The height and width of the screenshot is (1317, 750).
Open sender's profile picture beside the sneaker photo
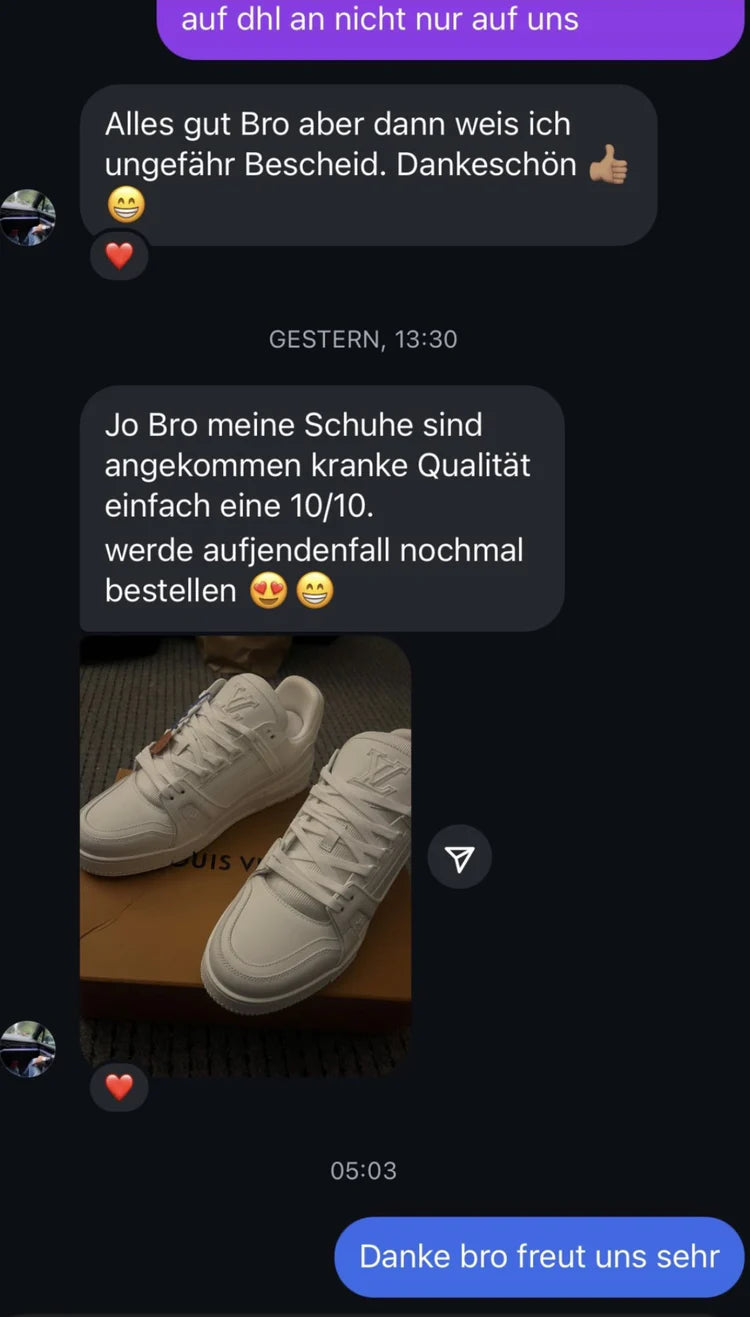[x=28, y=1049]
